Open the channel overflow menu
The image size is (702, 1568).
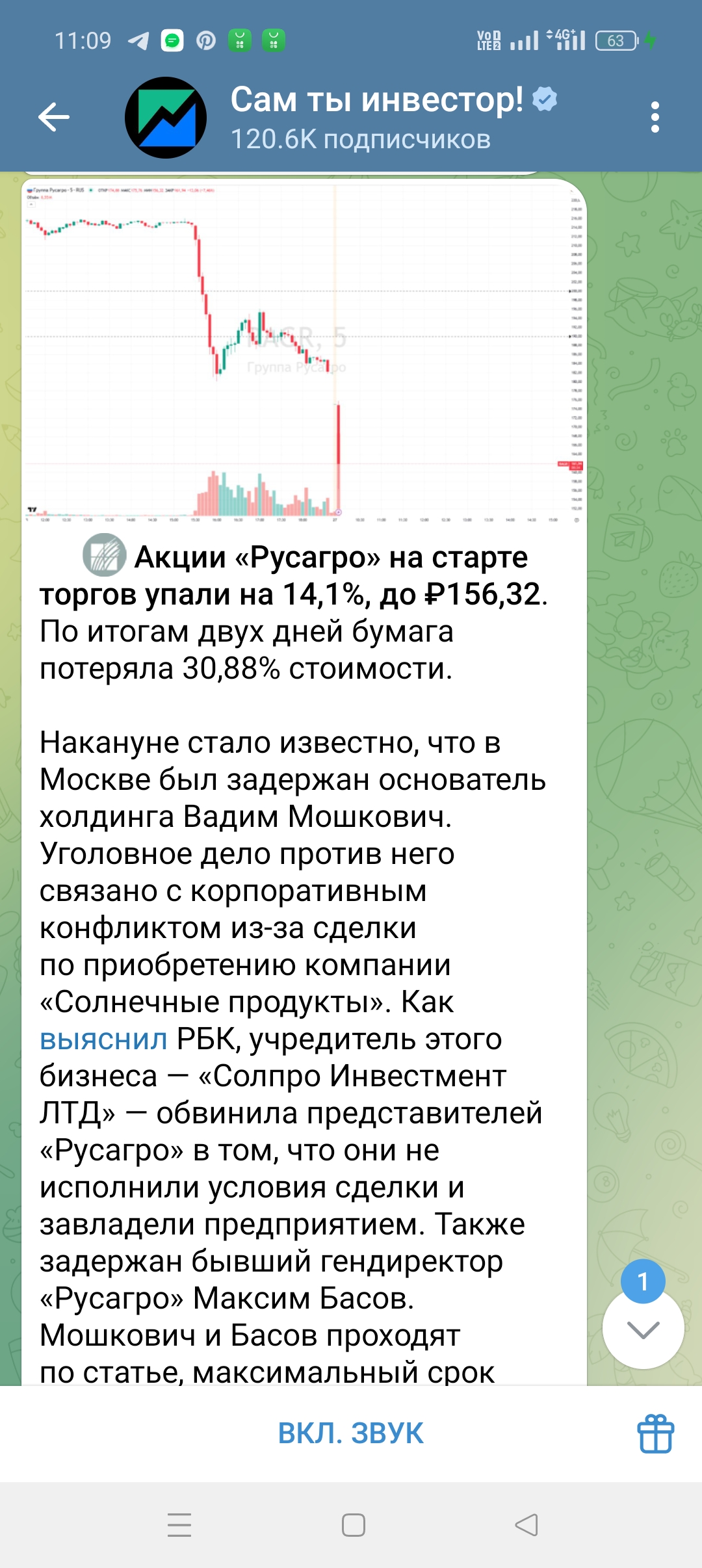point(655,118)
